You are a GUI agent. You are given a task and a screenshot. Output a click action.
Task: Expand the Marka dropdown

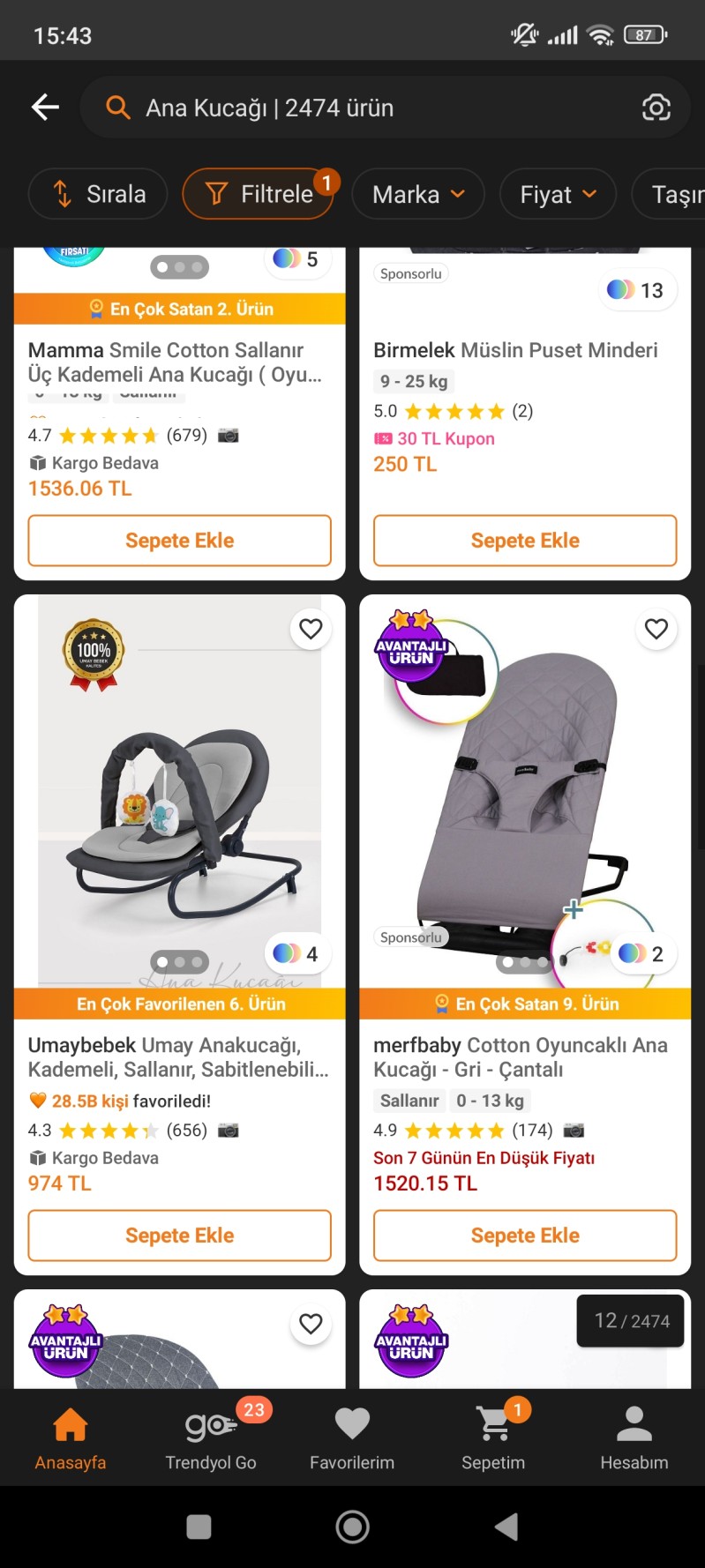[417, 194]
